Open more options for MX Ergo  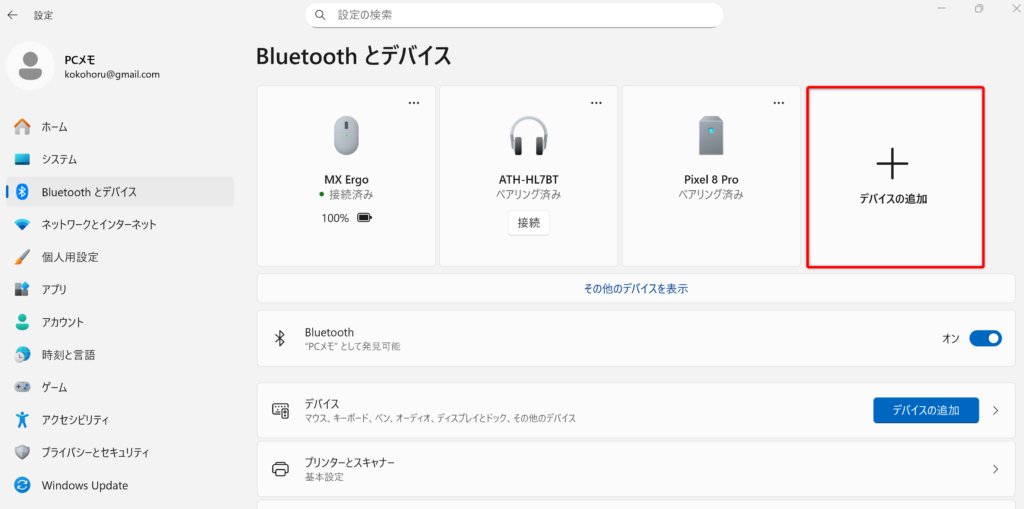(414, 103)
